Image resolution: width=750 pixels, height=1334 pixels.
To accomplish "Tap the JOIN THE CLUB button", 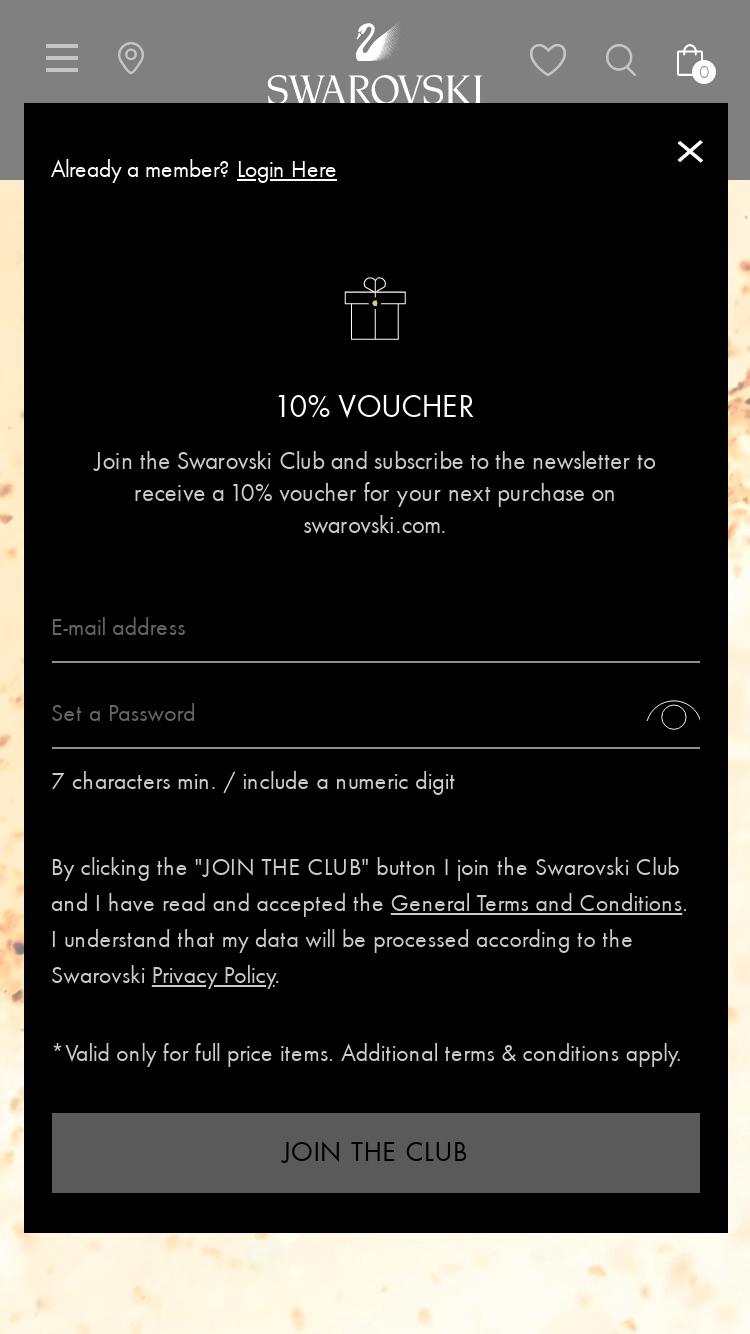I will (x=376, y=1153).
